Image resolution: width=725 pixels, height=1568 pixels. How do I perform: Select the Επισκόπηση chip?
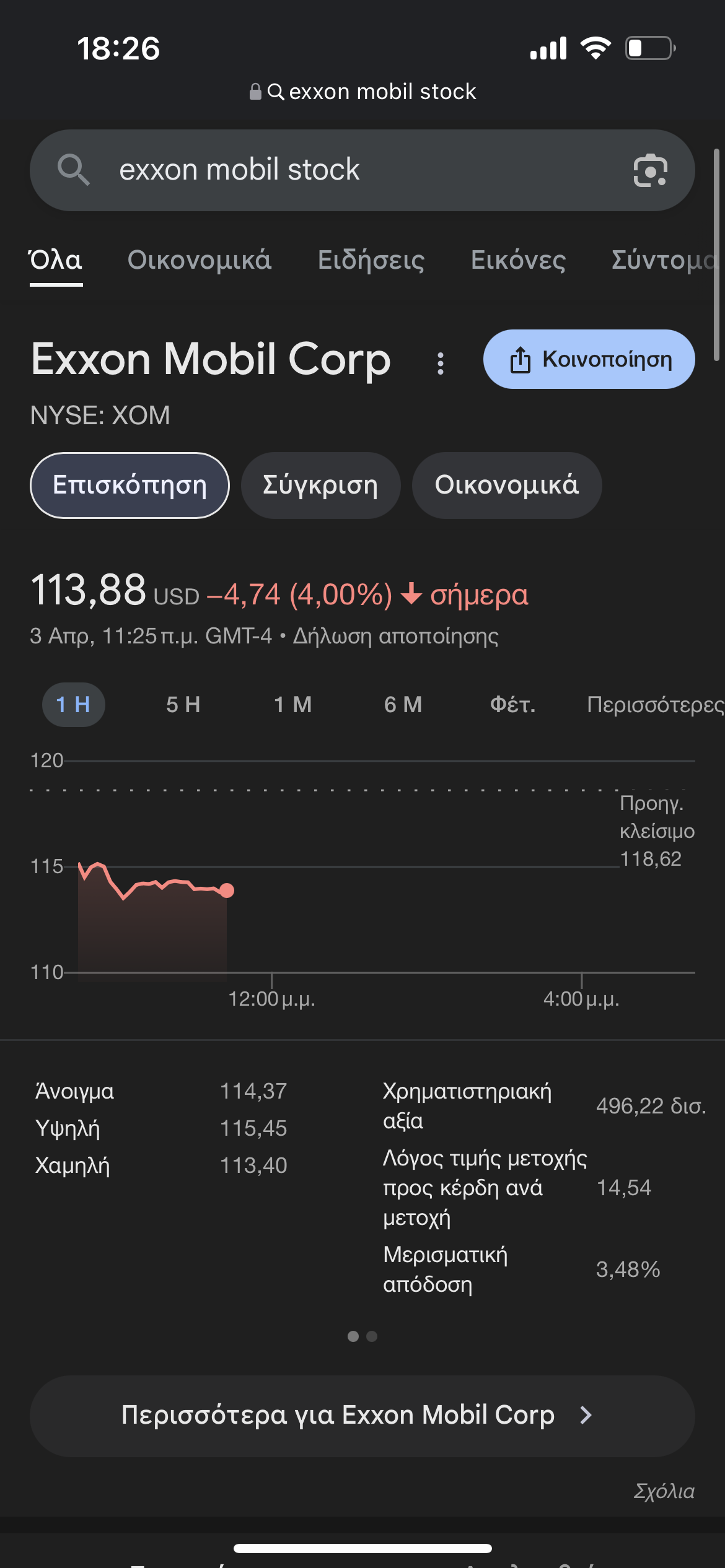pyautogui.click(x=130, y=485)
